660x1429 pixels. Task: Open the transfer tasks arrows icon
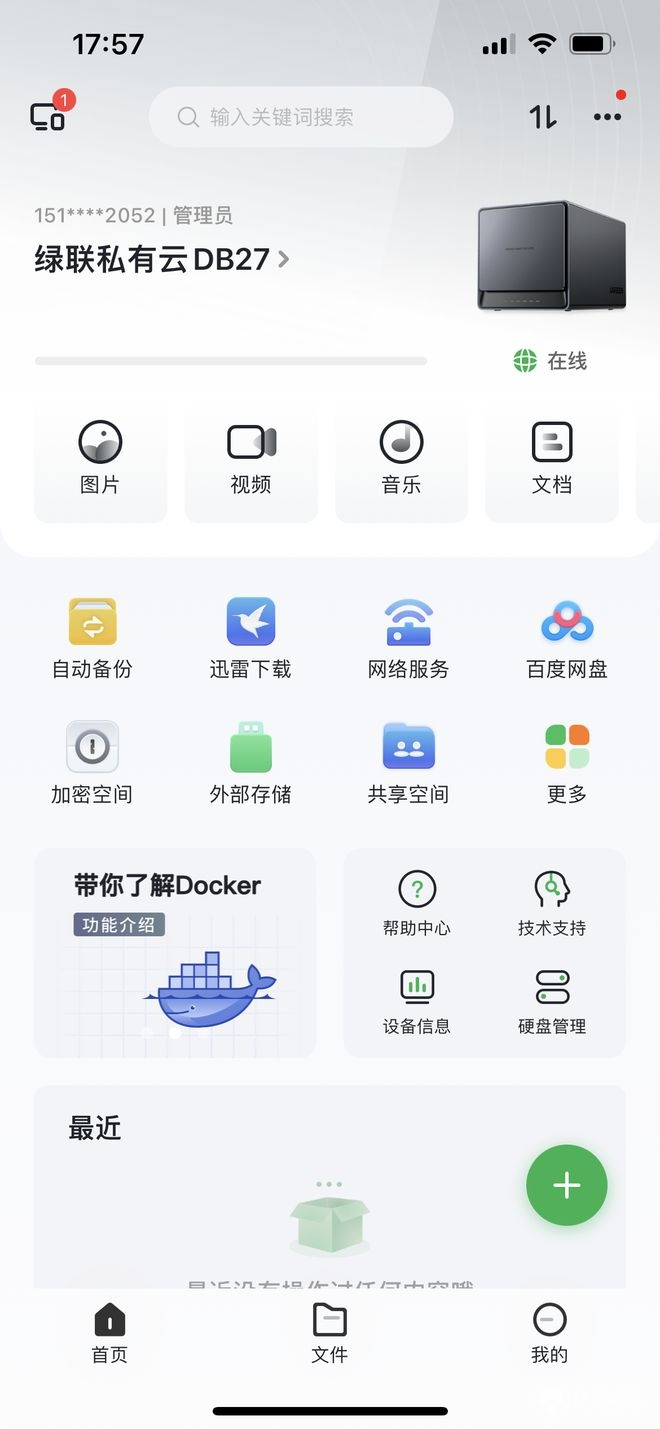[x=543, y=117]
